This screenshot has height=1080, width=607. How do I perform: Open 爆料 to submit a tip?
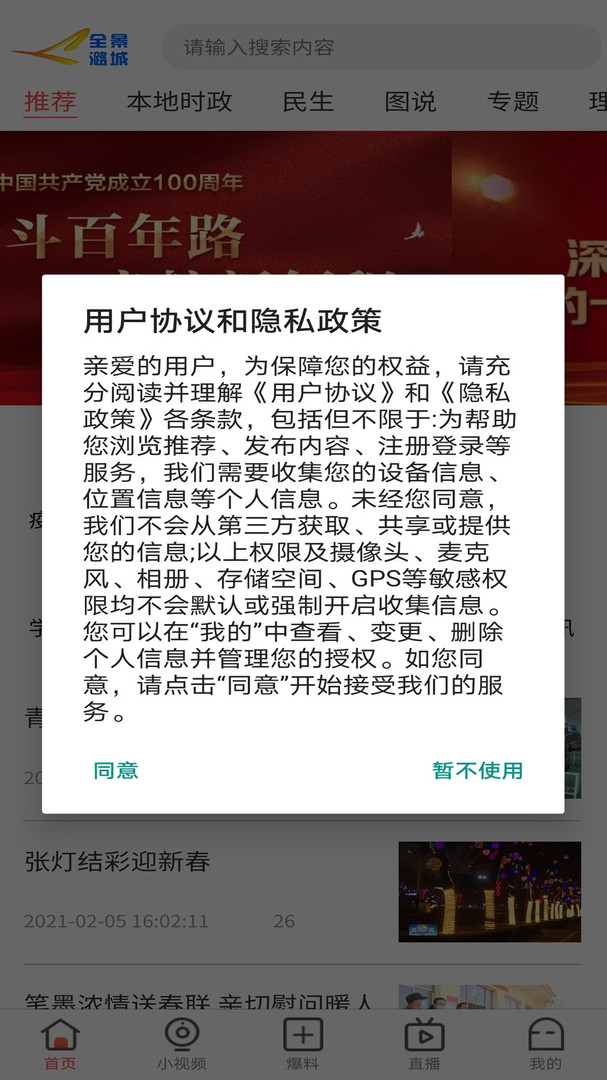pos(303,1044)
